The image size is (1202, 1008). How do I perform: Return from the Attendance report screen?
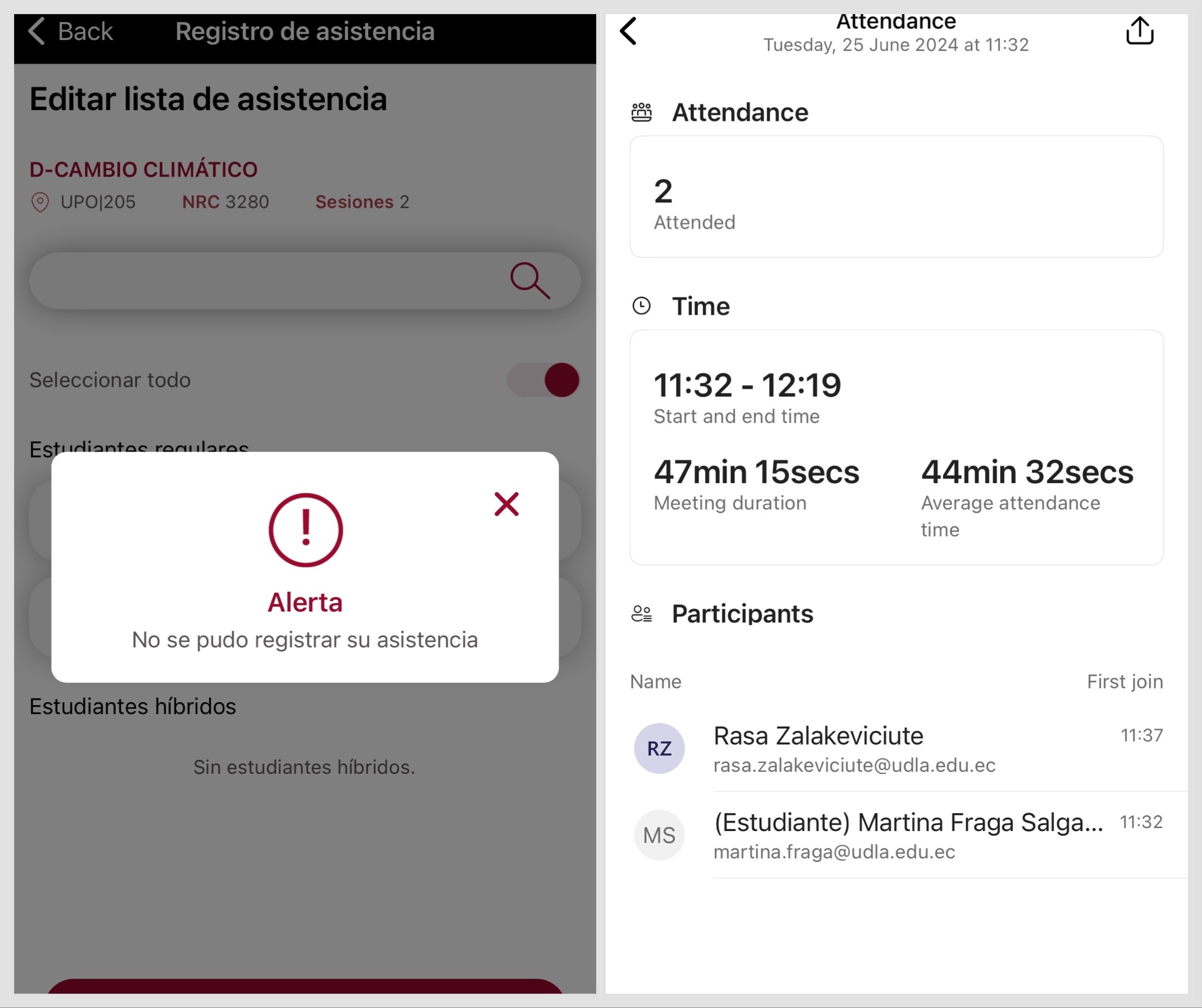click(x=629, y=31)
